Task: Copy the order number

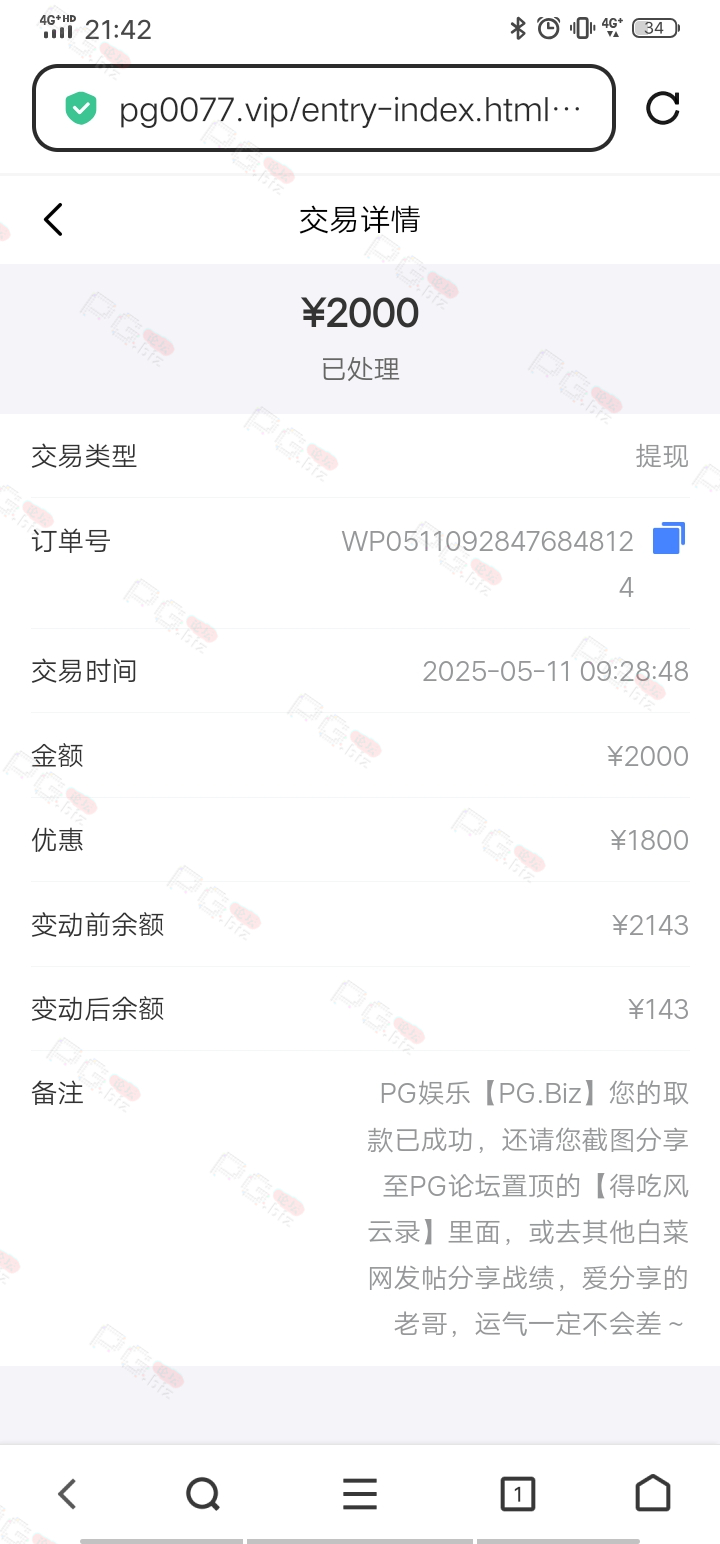Action: point(669,538)
